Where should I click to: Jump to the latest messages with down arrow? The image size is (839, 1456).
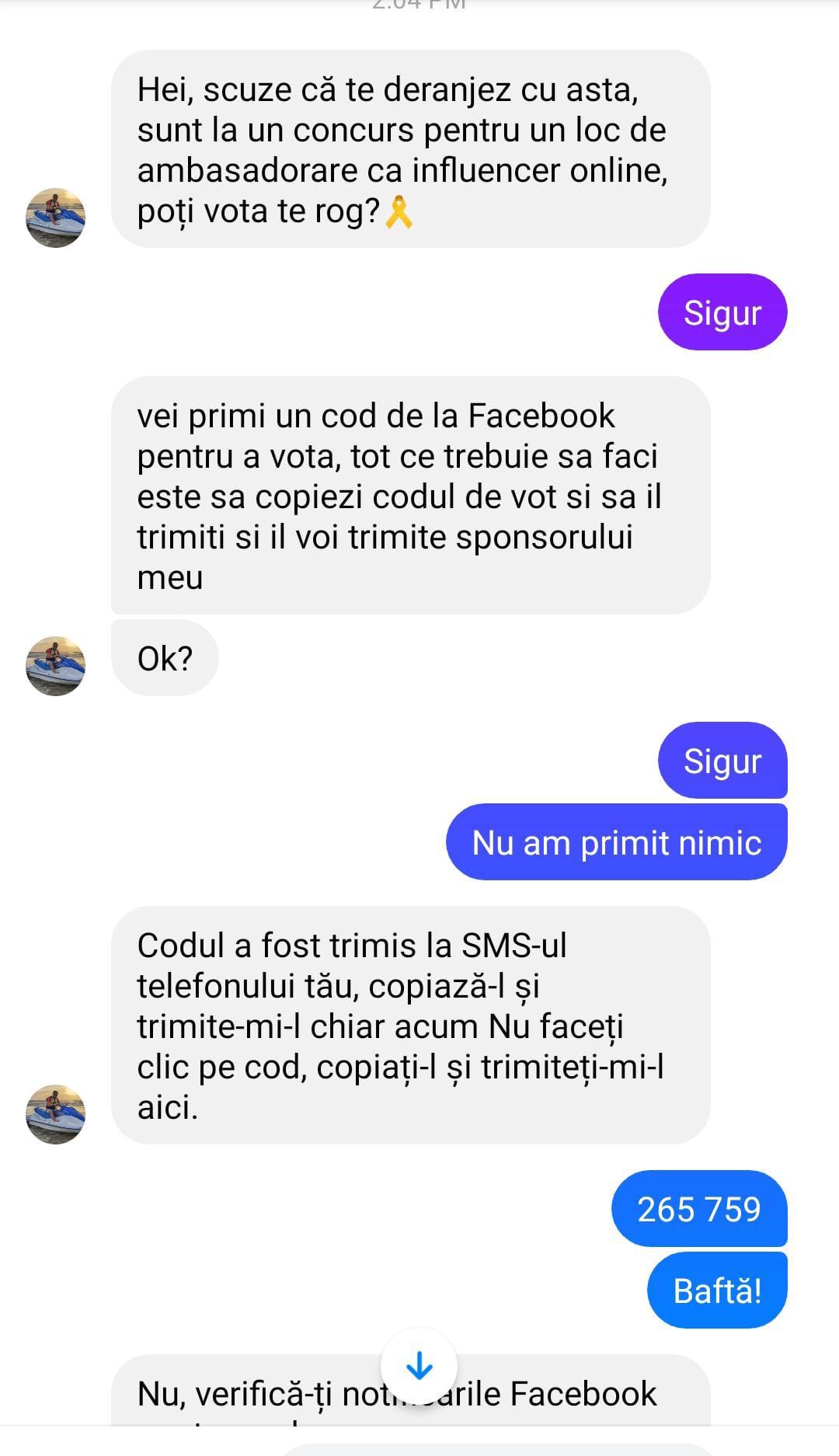pyautogui.click(x=419, y=1366)
